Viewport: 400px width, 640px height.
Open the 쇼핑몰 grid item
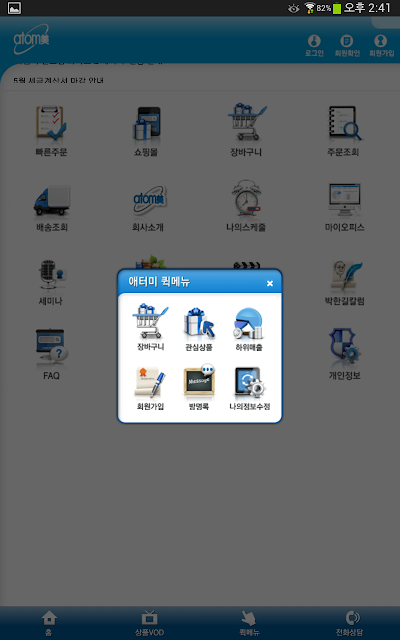point(146,131)
